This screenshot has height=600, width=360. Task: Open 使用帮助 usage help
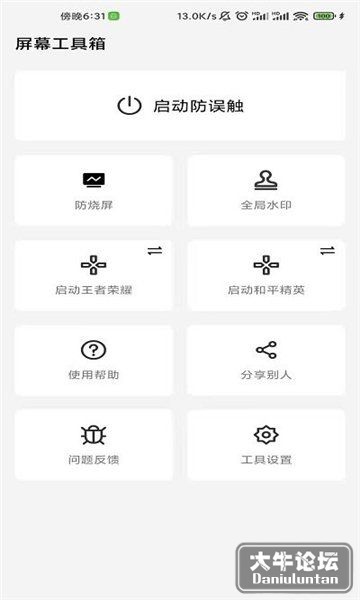tap(94, 360)
